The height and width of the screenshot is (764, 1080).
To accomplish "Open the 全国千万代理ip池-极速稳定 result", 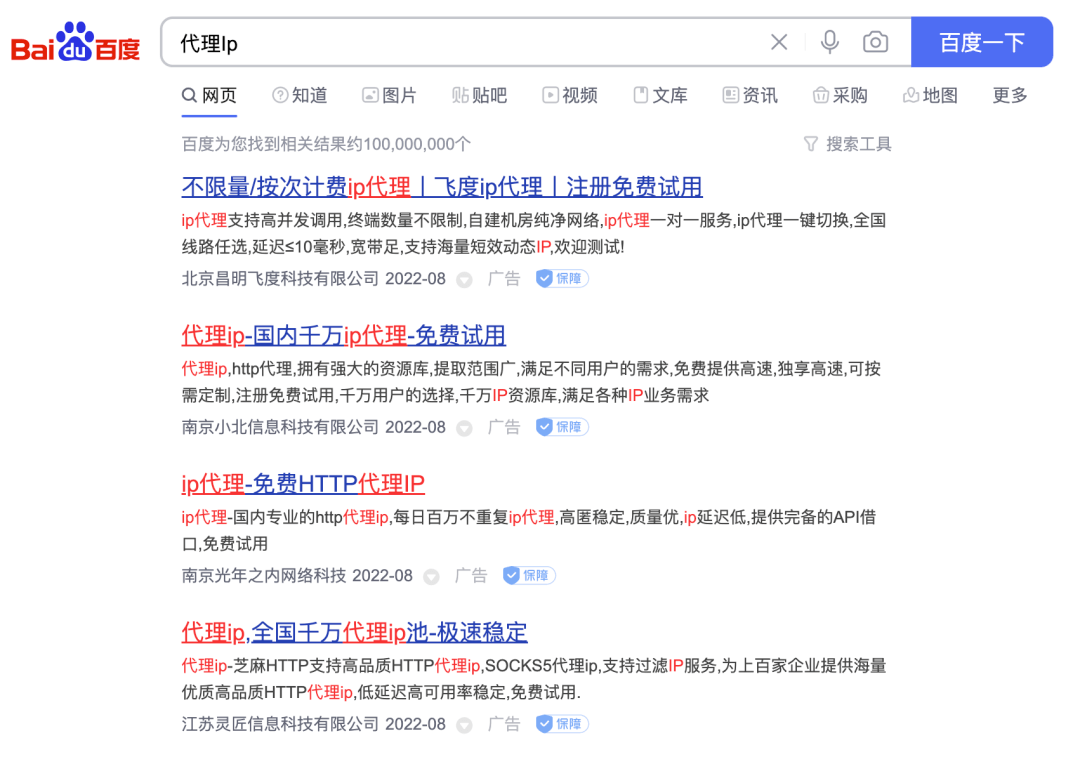I will [x=354, y=632].
